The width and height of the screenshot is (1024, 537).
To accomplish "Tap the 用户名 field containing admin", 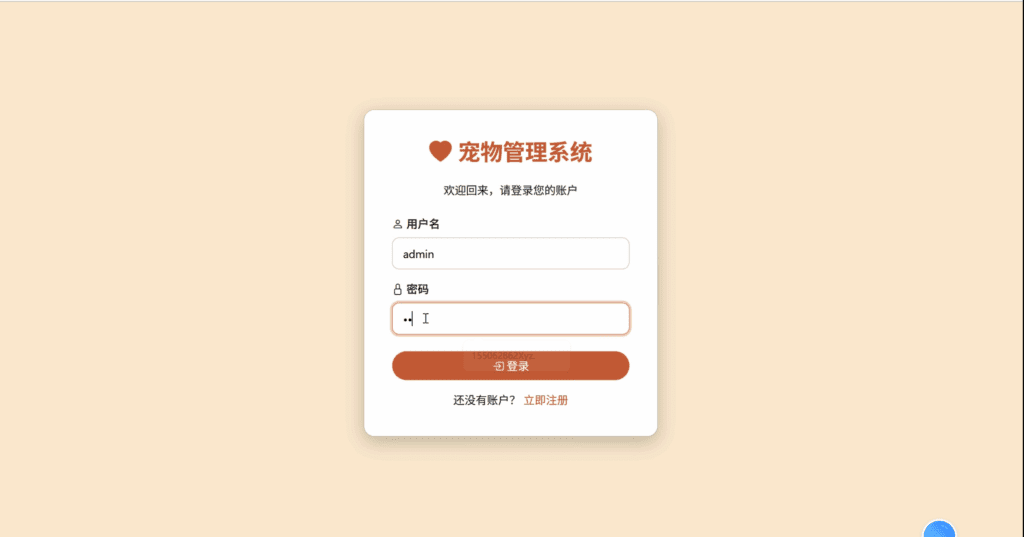I will pyautogui.click(x=510, y=254).
